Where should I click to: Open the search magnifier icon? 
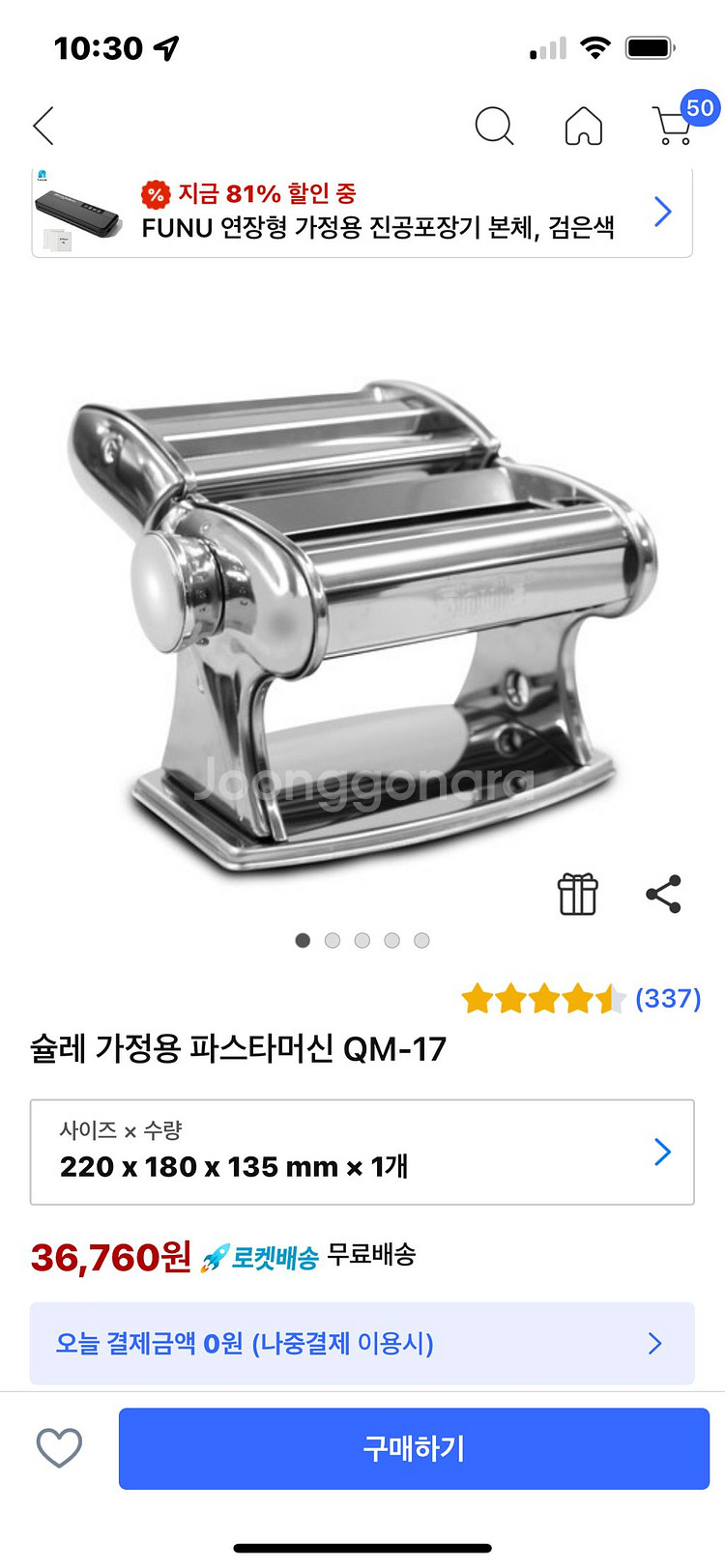[x=494, y=126]
